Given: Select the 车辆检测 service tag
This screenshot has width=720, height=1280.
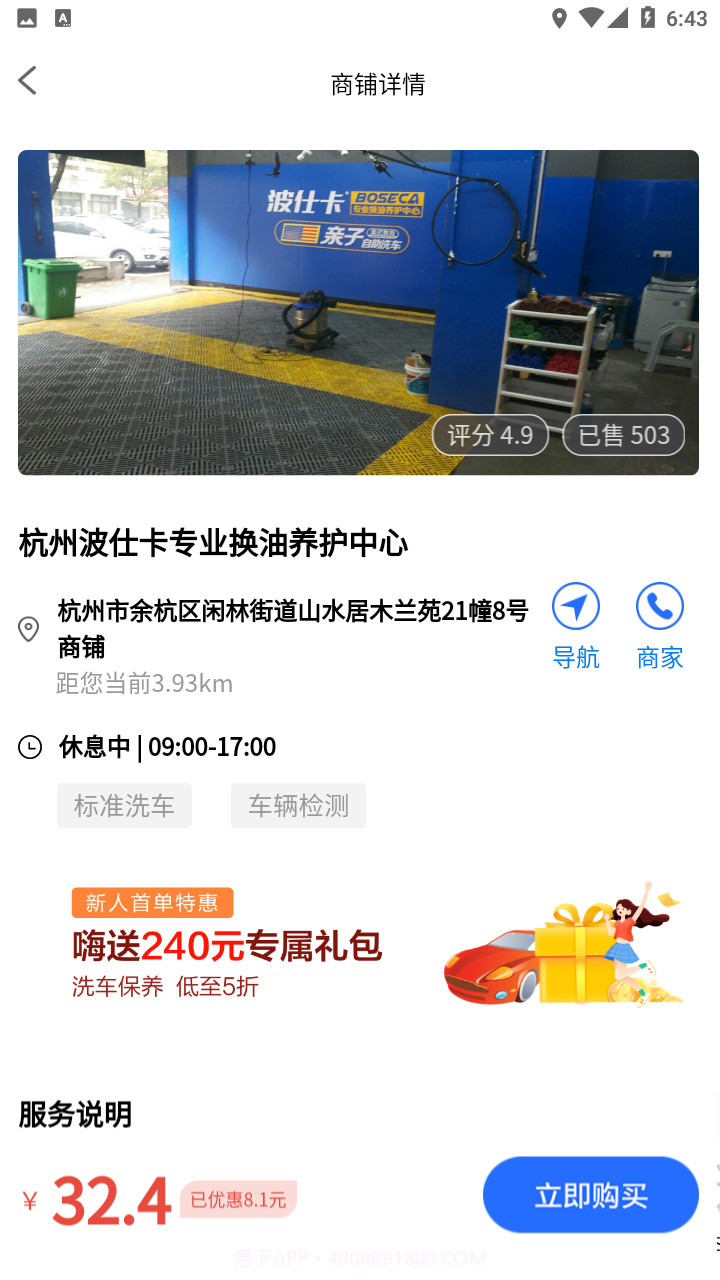Looking at the screenshot, I should click(x=298, y=805).
